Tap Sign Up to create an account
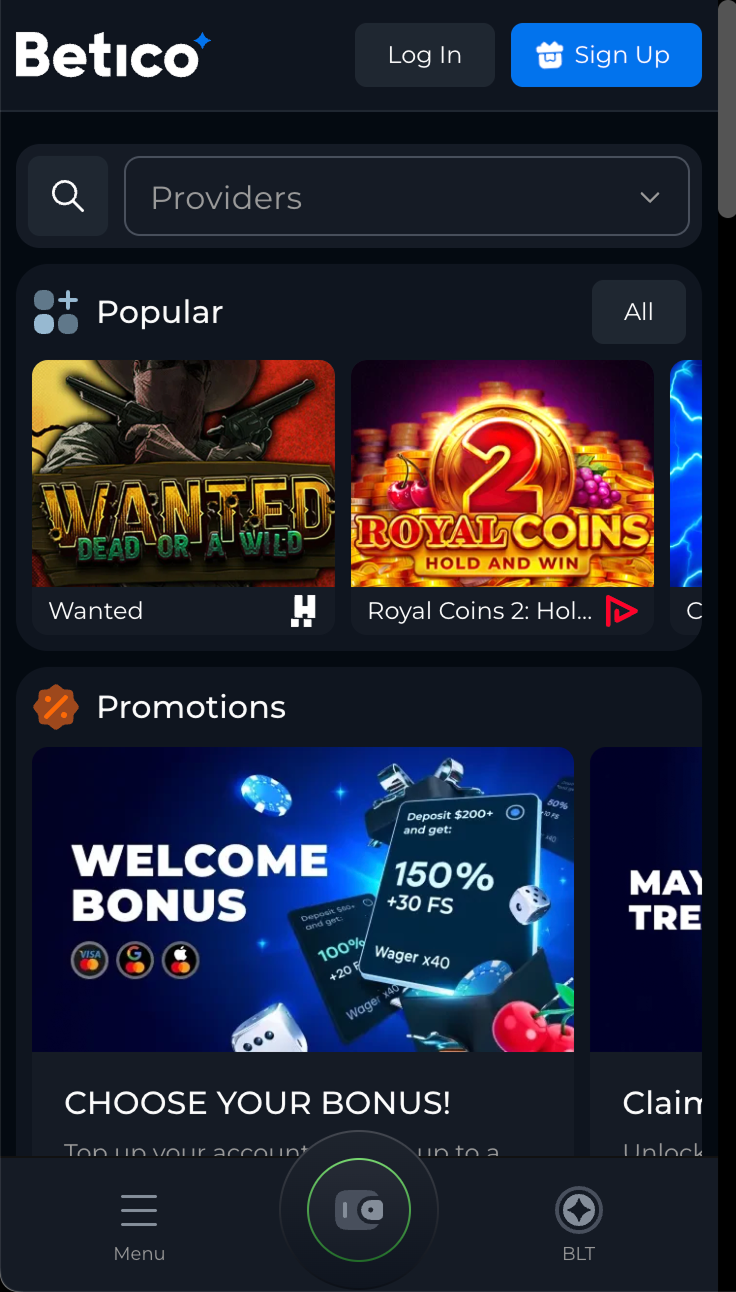736x1292 pixels. (606, 55)
